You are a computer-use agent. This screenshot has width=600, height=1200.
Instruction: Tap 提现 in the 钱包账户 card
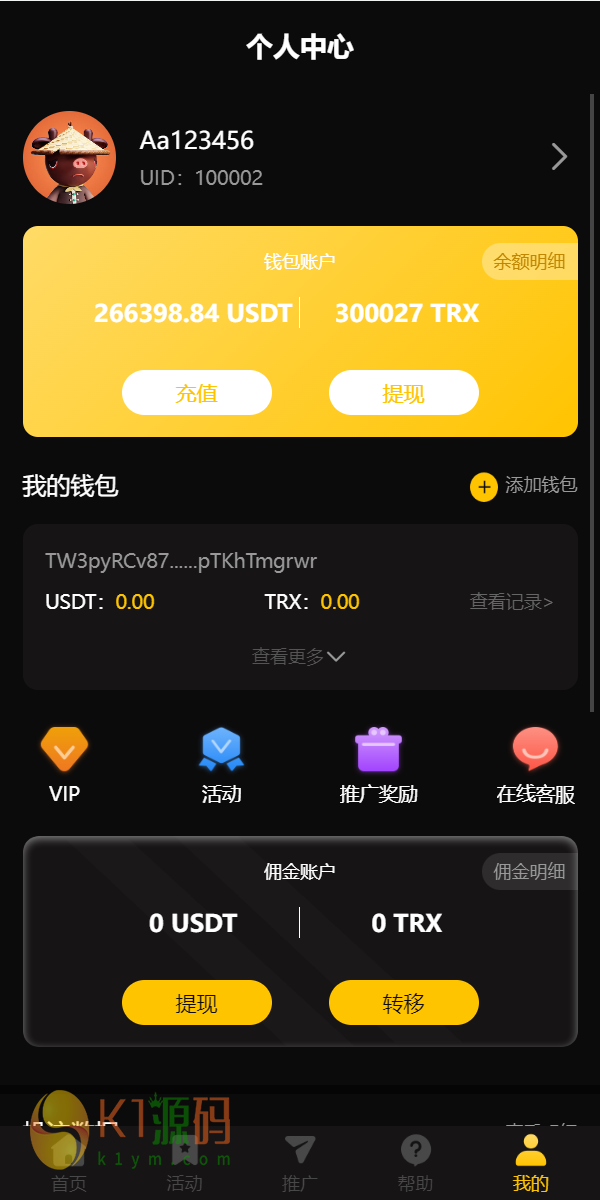(x=404, y=393)
